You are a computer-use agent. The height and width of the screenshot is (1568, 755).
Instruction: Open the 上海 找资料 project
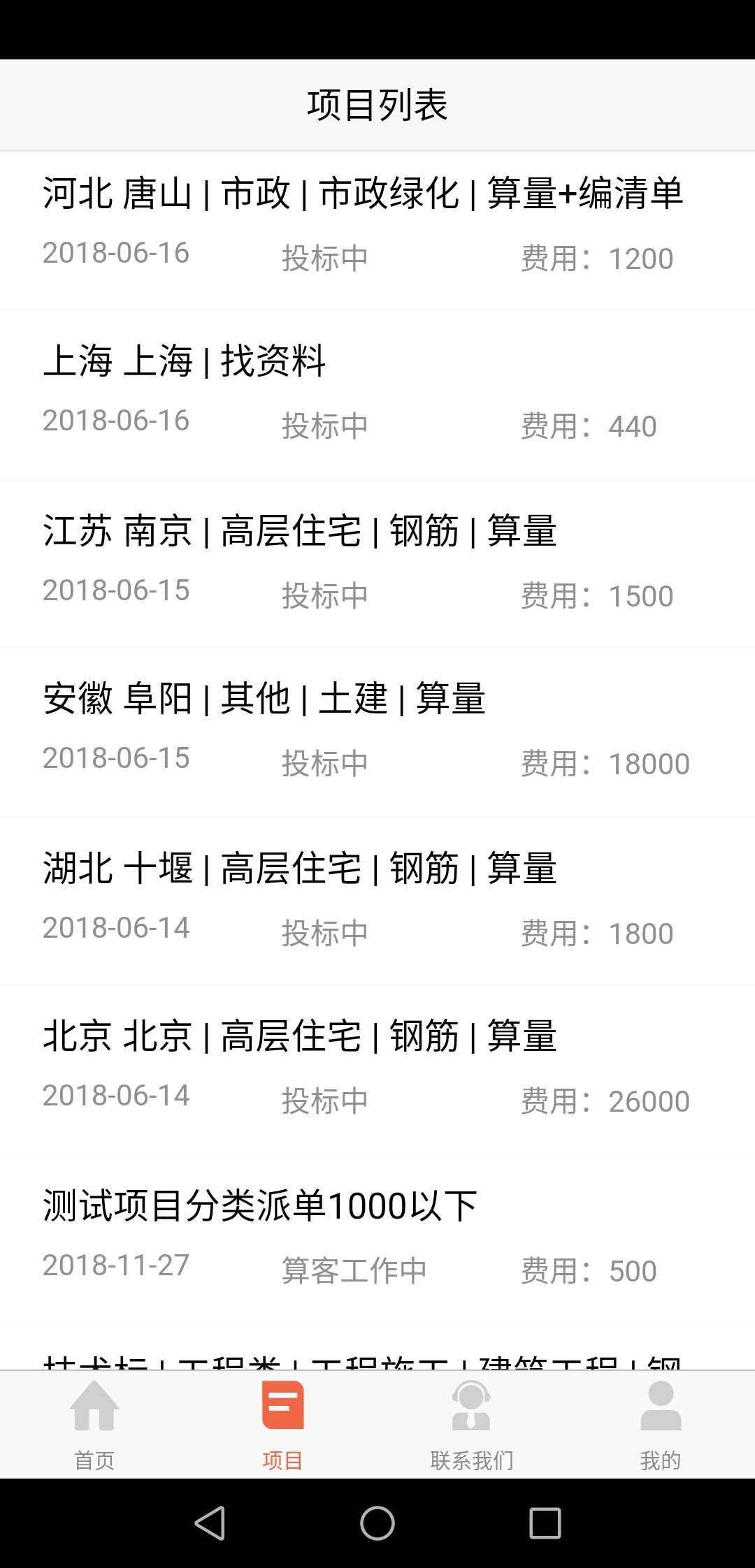point(364,393)
